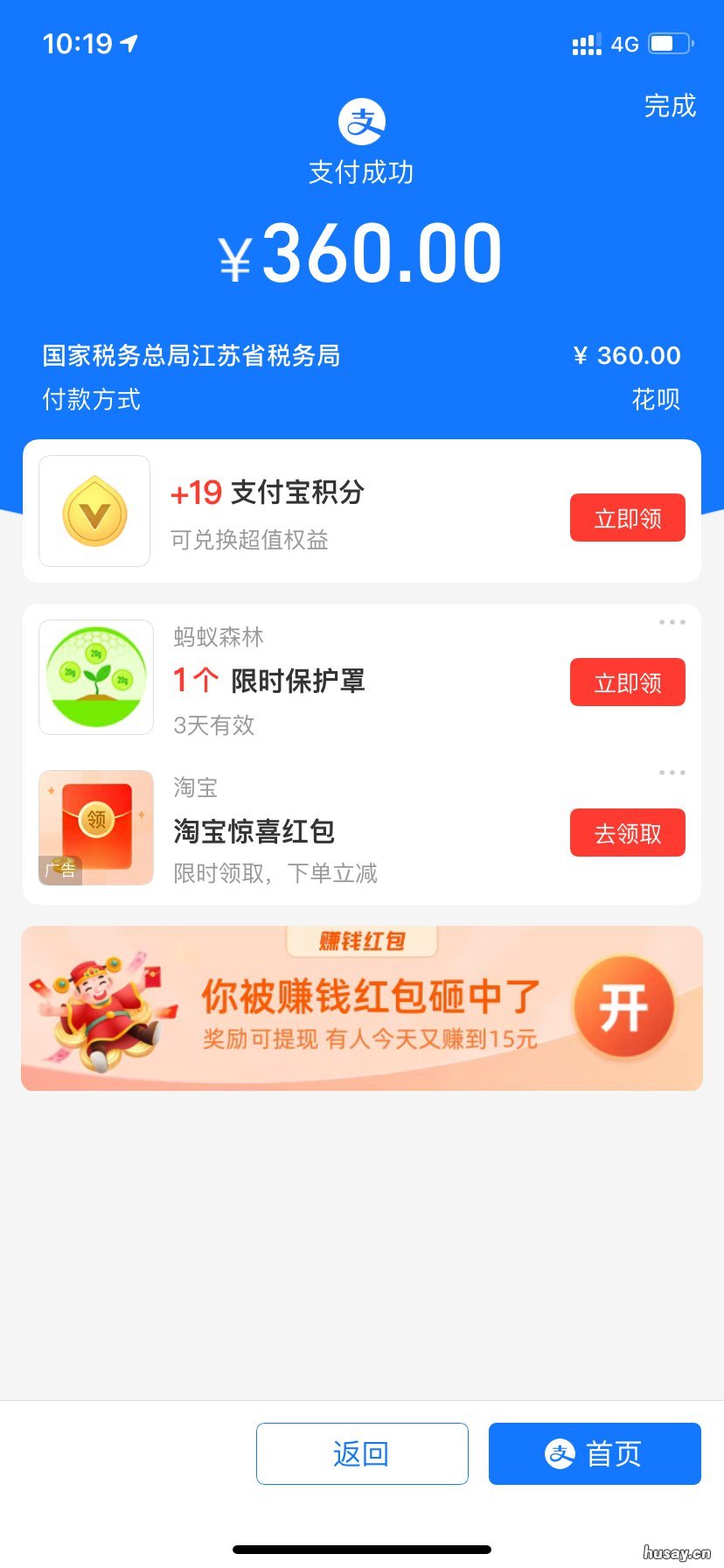Tap the orange 开 button on the banner
724x1568 pixels.
point(623,1007)
